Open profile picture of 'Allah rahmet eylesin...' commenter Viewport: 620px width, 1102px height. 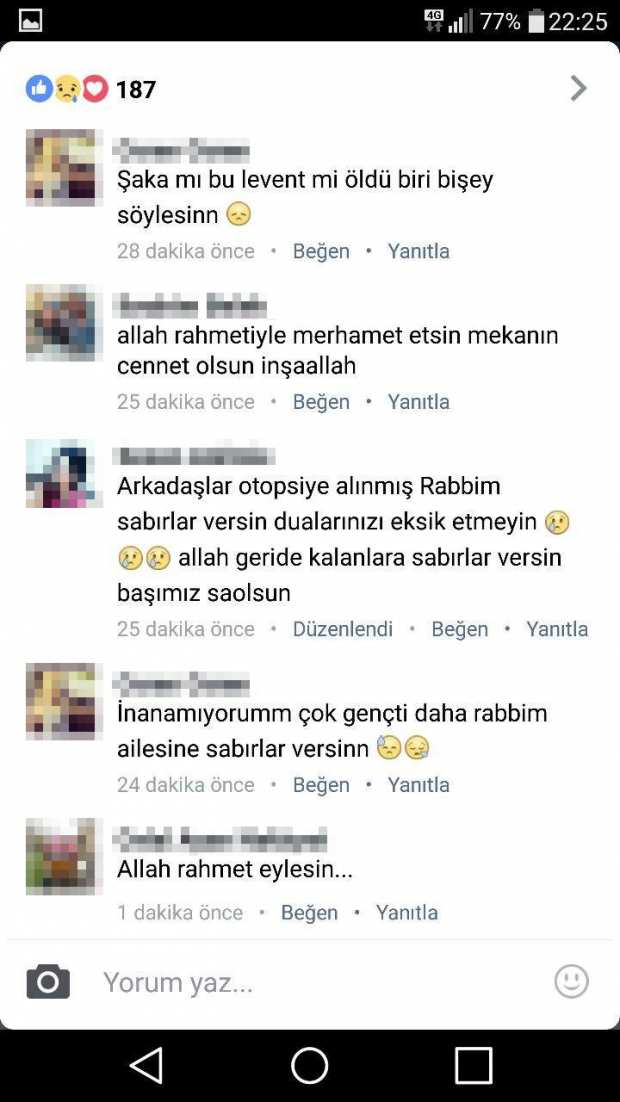[64, 856]
